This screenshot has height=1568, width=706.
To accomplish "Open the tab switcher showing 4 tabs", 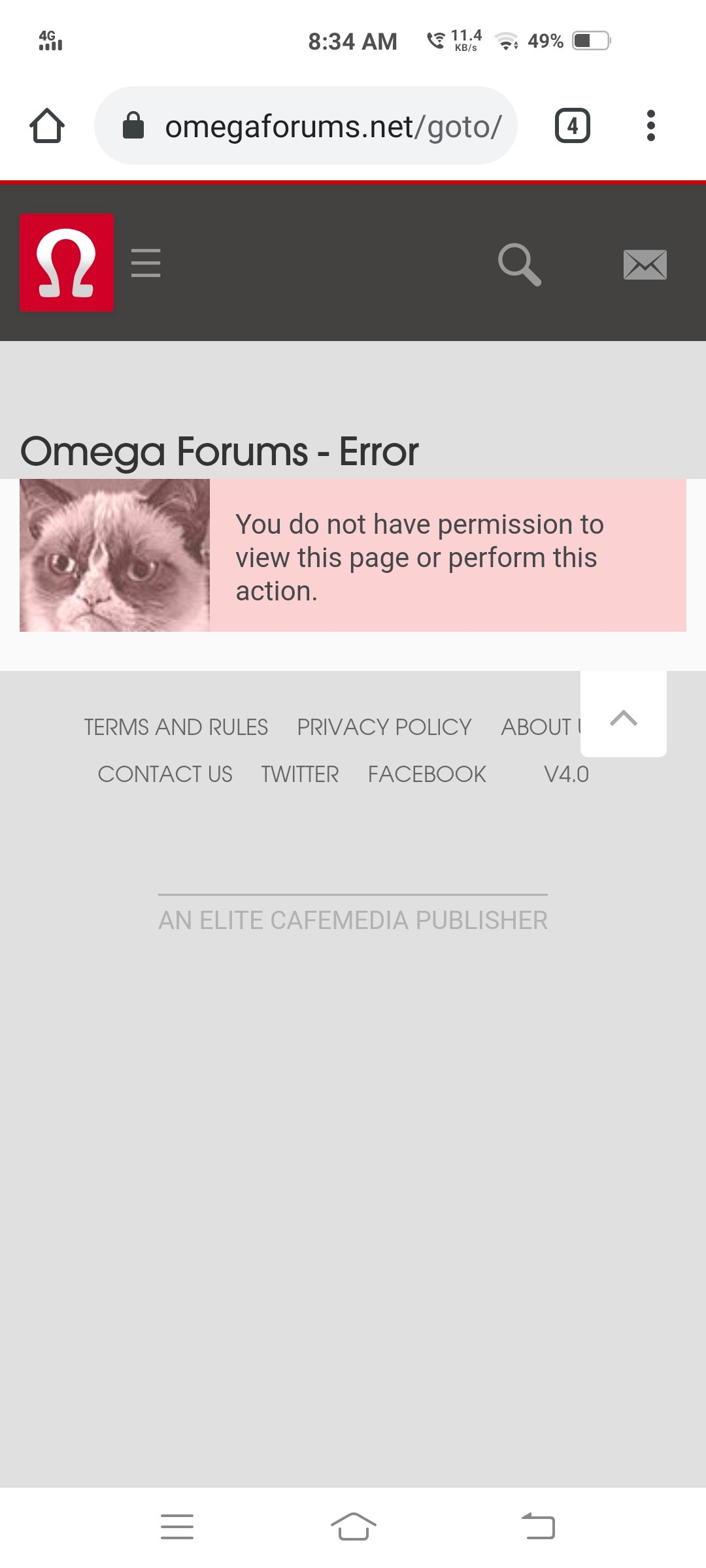I will coord(572,125).
